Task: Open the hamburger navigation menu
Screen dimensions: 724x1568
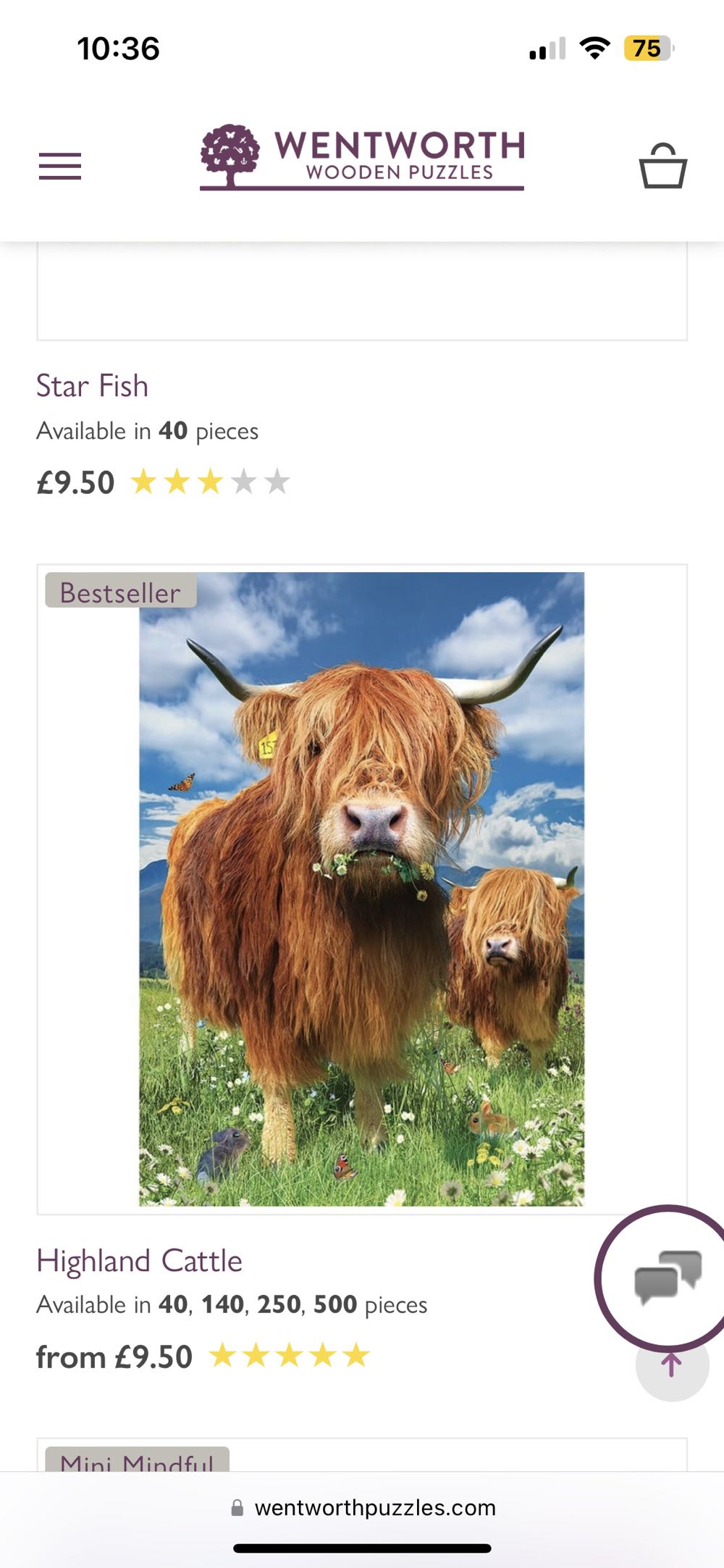Action: [x=60, y=166]
